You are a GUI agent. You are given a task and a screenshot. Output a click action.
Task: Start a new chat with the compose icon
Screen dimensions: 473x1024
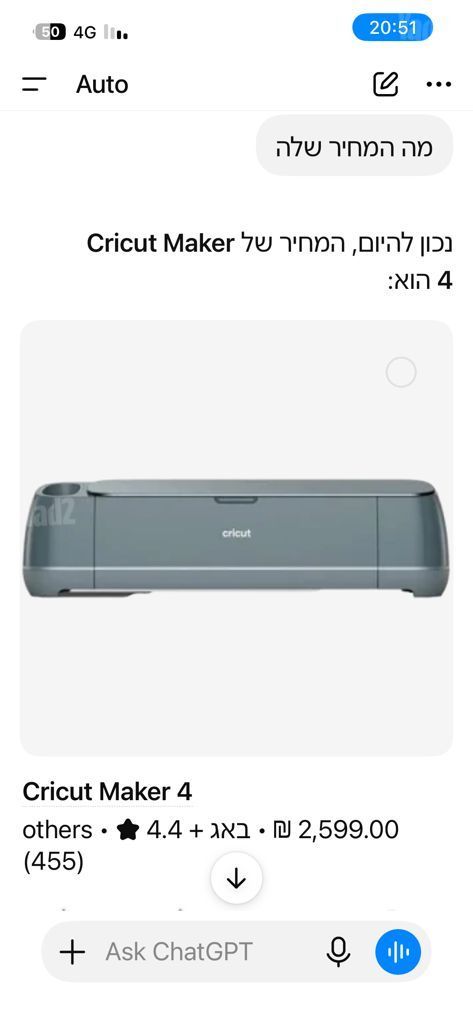click(x=385, y=84)
